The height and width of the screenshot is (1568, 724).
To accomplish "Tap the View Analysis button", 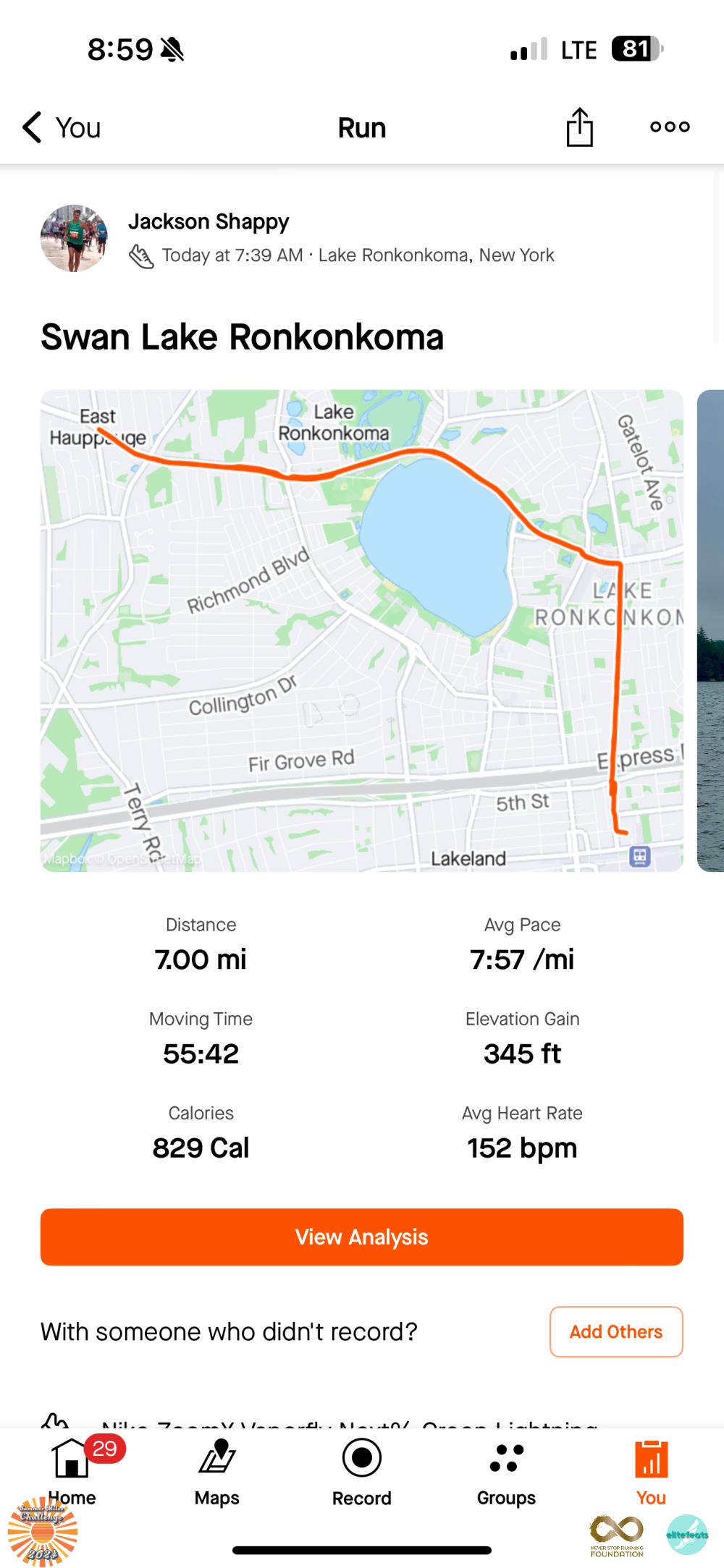I will 361,1237.
